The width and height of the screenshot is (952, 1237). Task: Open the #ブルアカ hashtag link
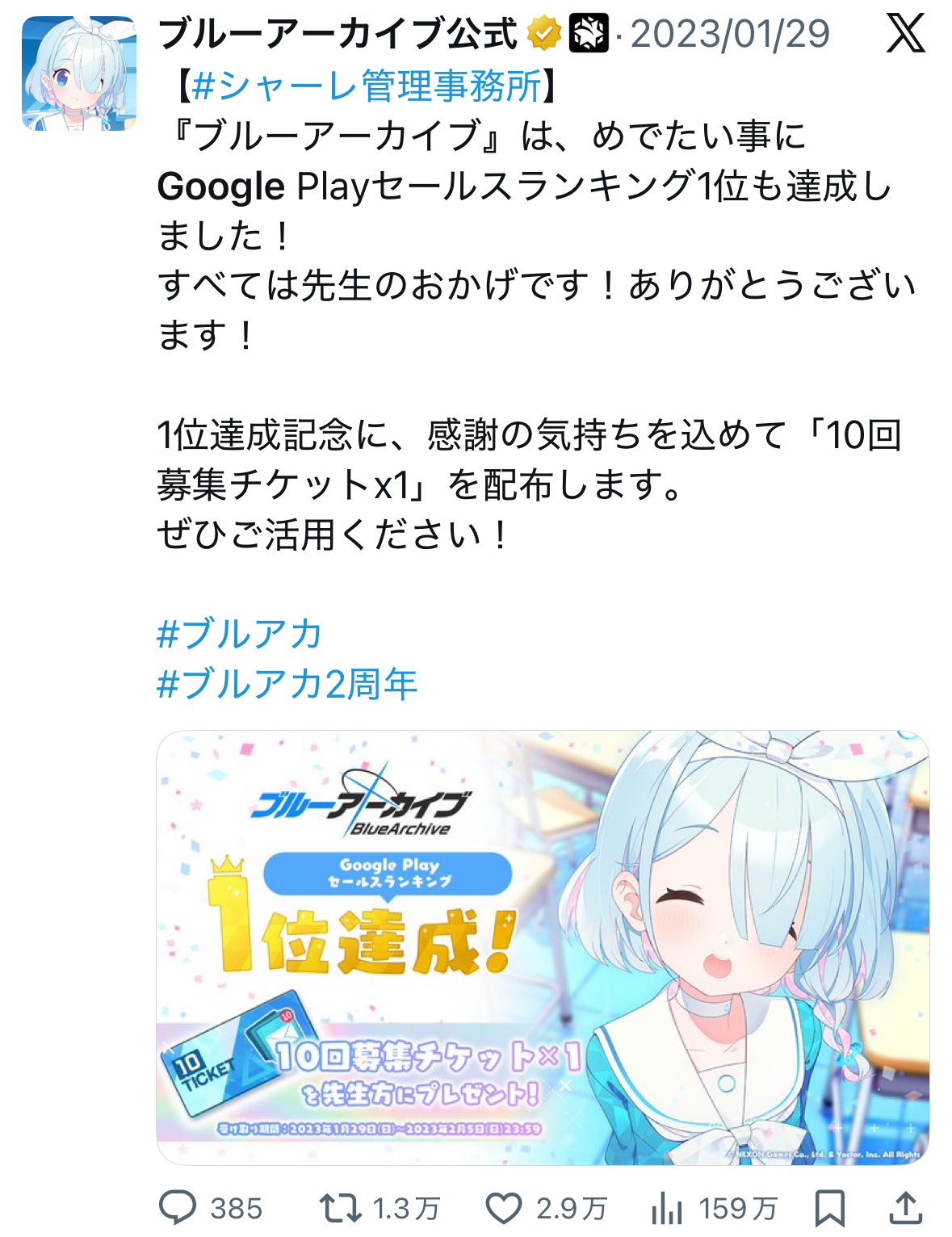(x=240, y=634)
